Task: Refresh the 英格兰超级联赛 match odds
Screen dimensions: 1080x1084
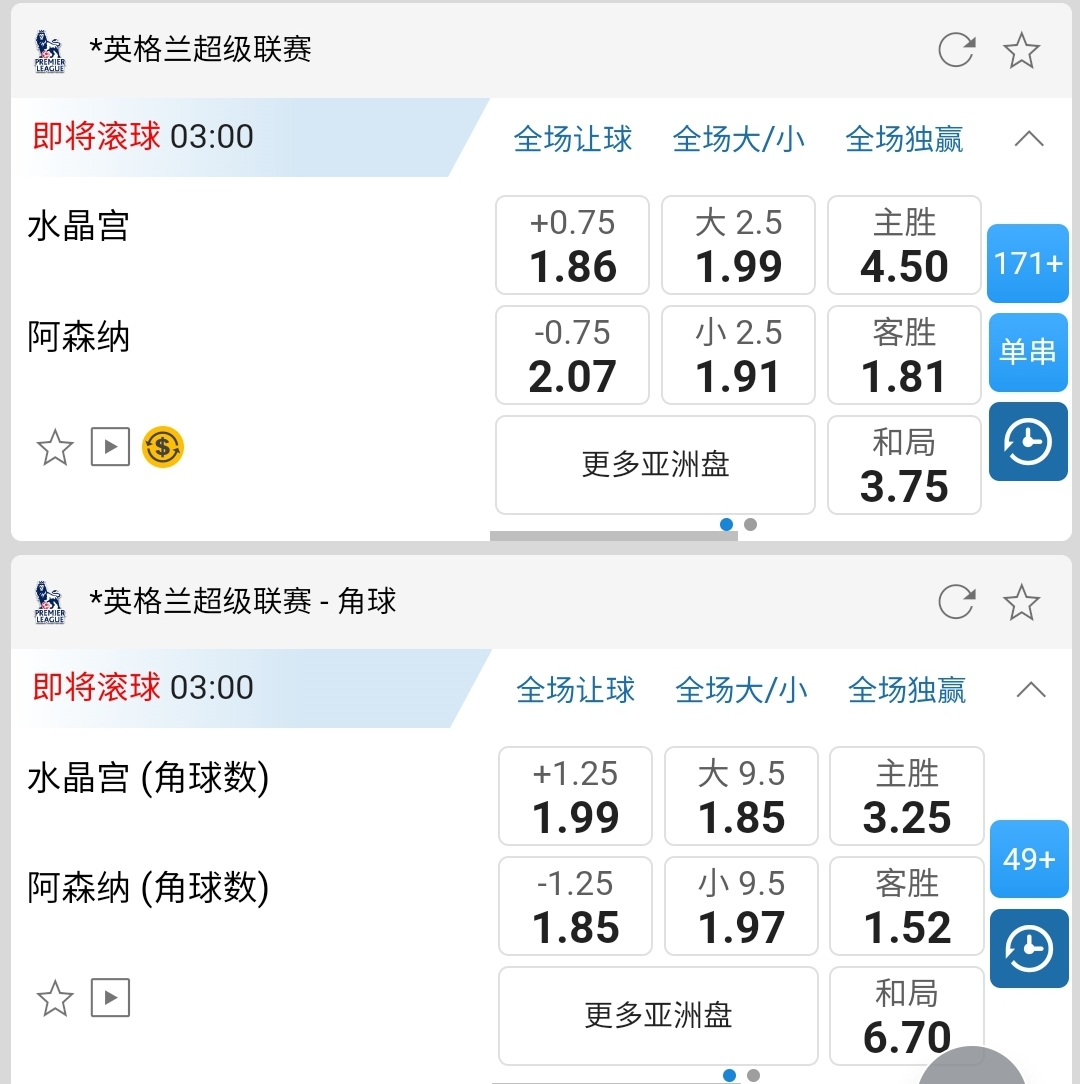Action: tap(956, 50)
